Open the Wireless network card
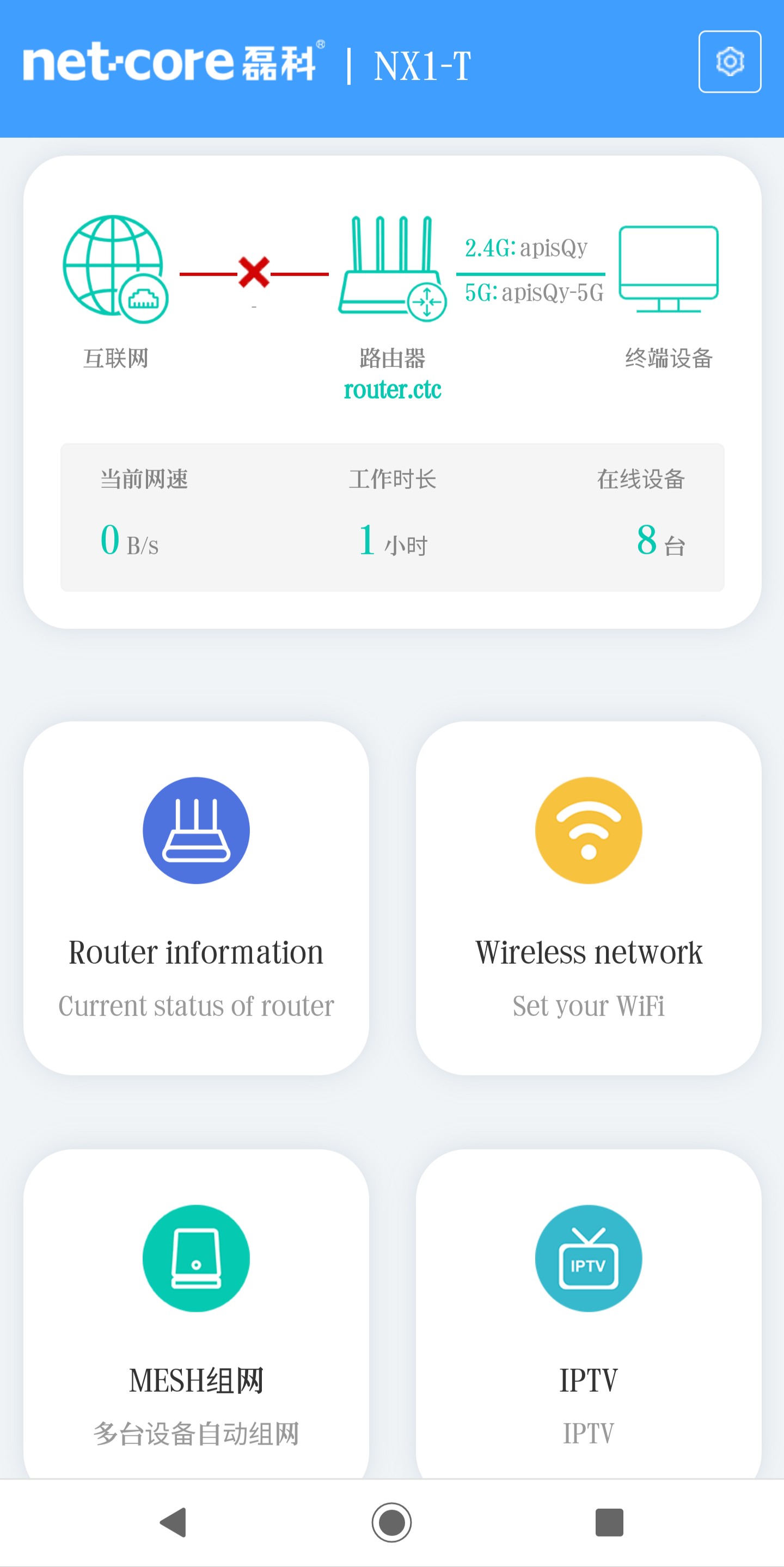Image resolution: width=784 pixels, height=1567 pixels. [x=588, y=898]
